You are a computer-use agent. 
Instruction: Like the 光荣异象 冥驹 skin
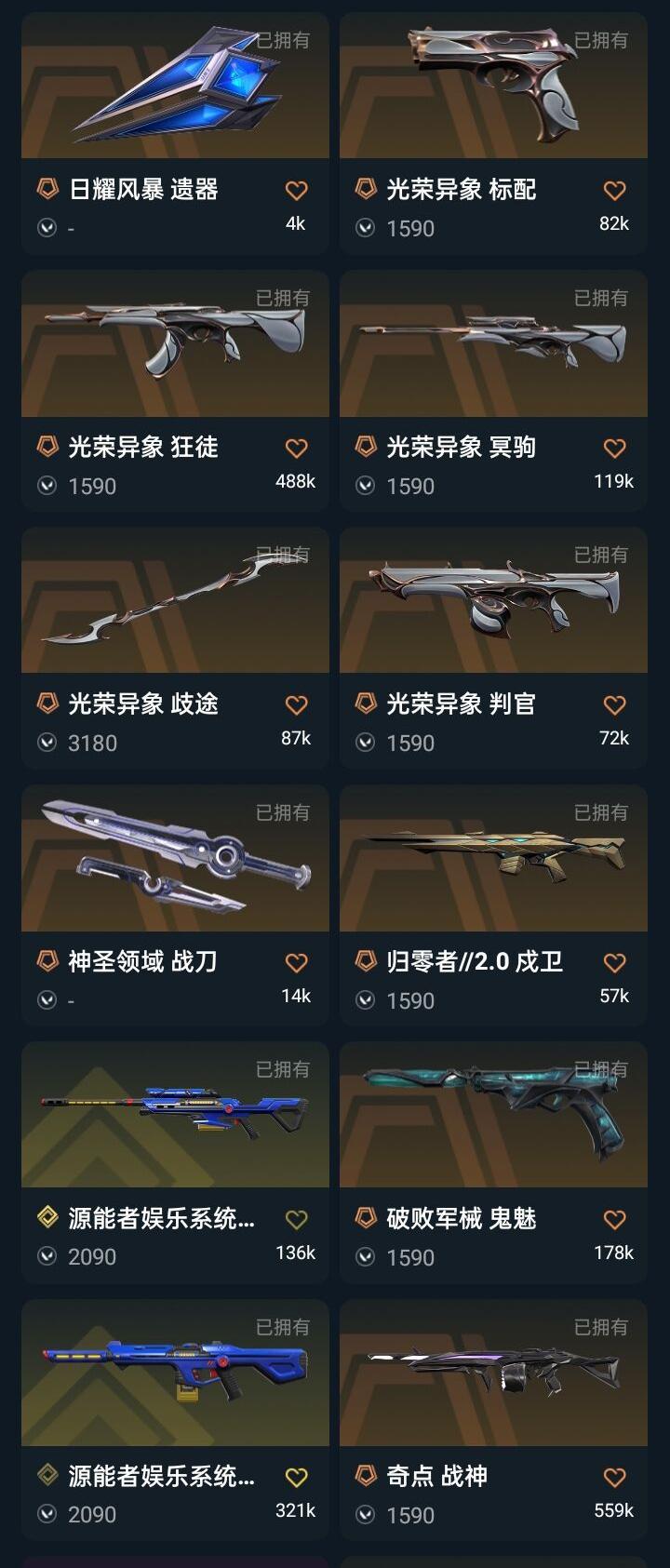[x=614, y=449]
